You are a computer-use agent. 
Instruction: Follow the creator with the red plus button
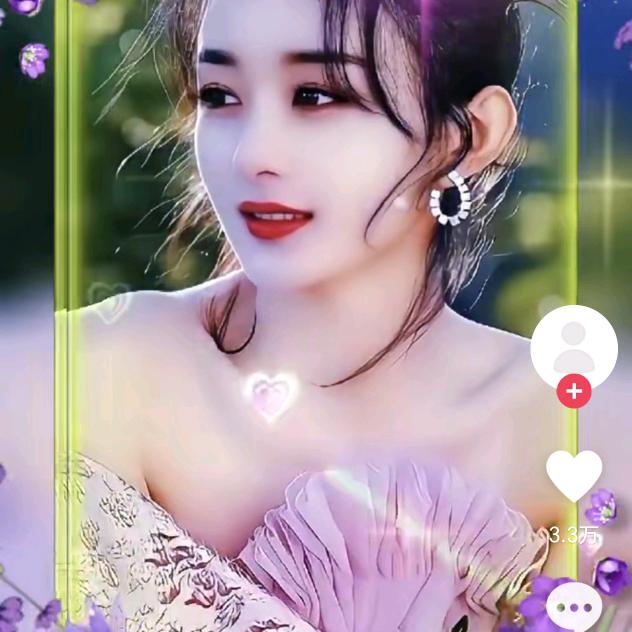tap(574, 391)
